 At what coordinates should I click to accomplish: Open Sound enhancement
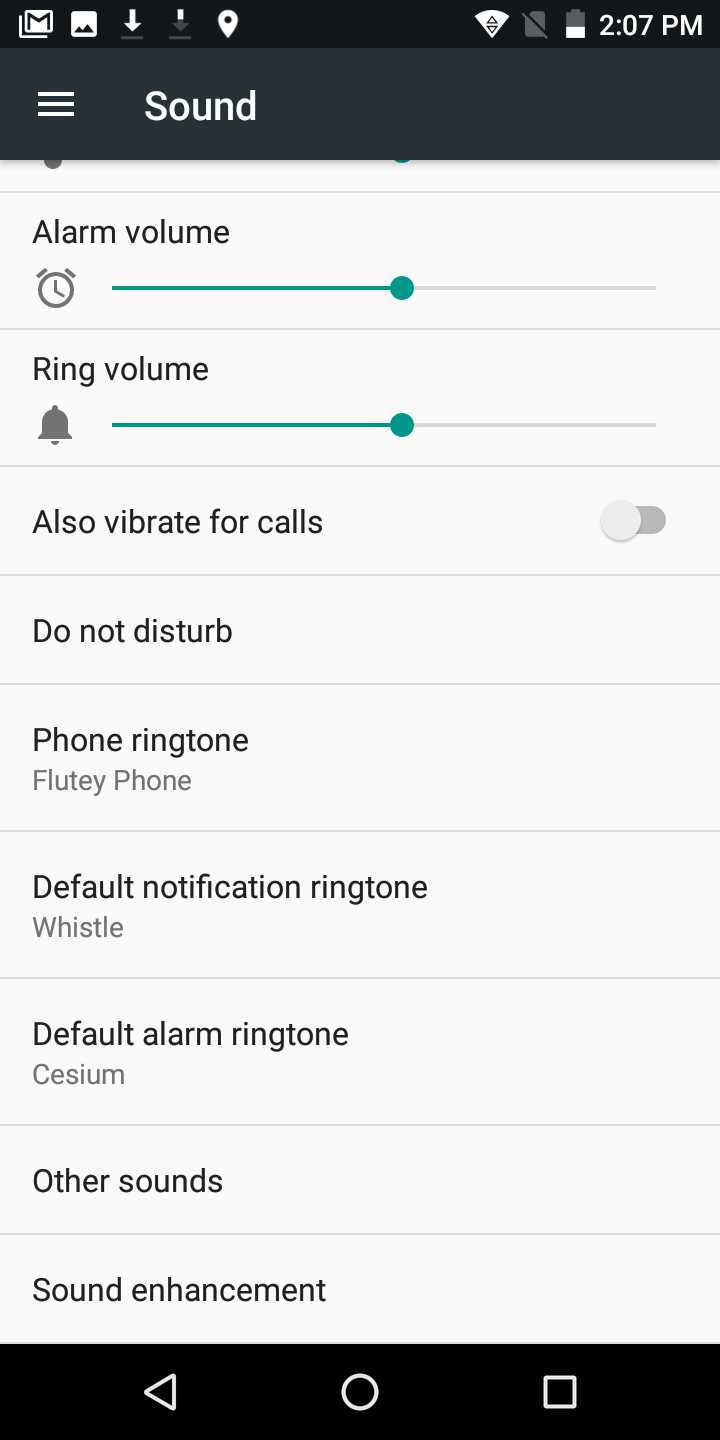pos(360,1289)
